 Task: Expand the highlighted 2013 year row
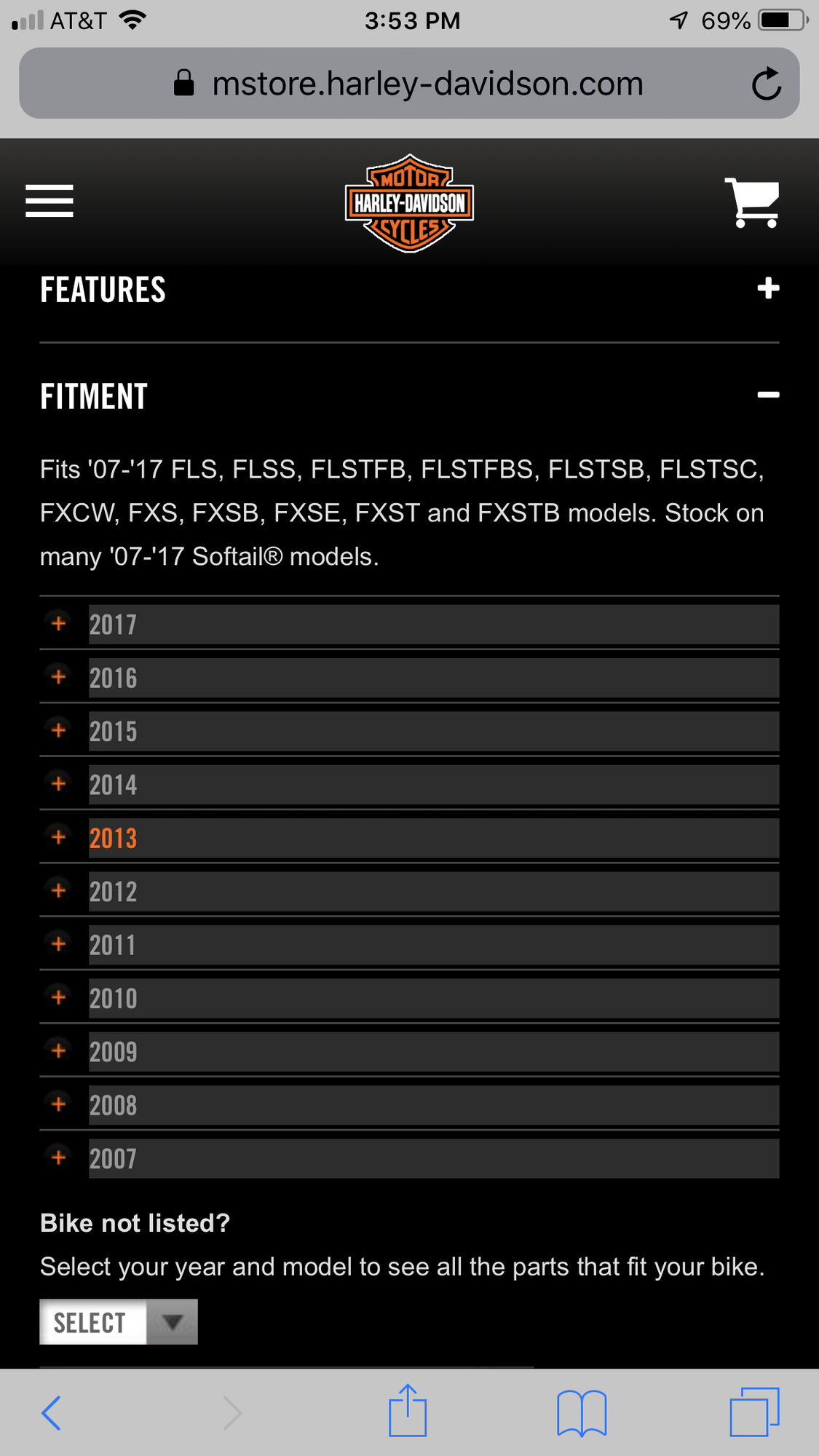[59, 837]
